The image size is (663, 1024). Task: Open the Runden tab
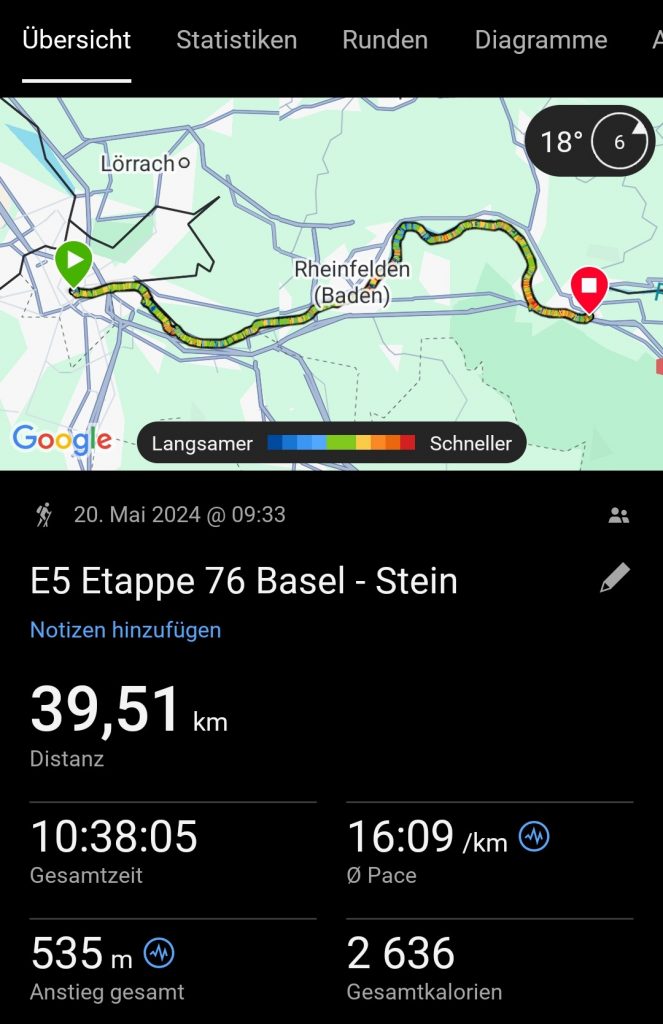(x=385, y=40)
